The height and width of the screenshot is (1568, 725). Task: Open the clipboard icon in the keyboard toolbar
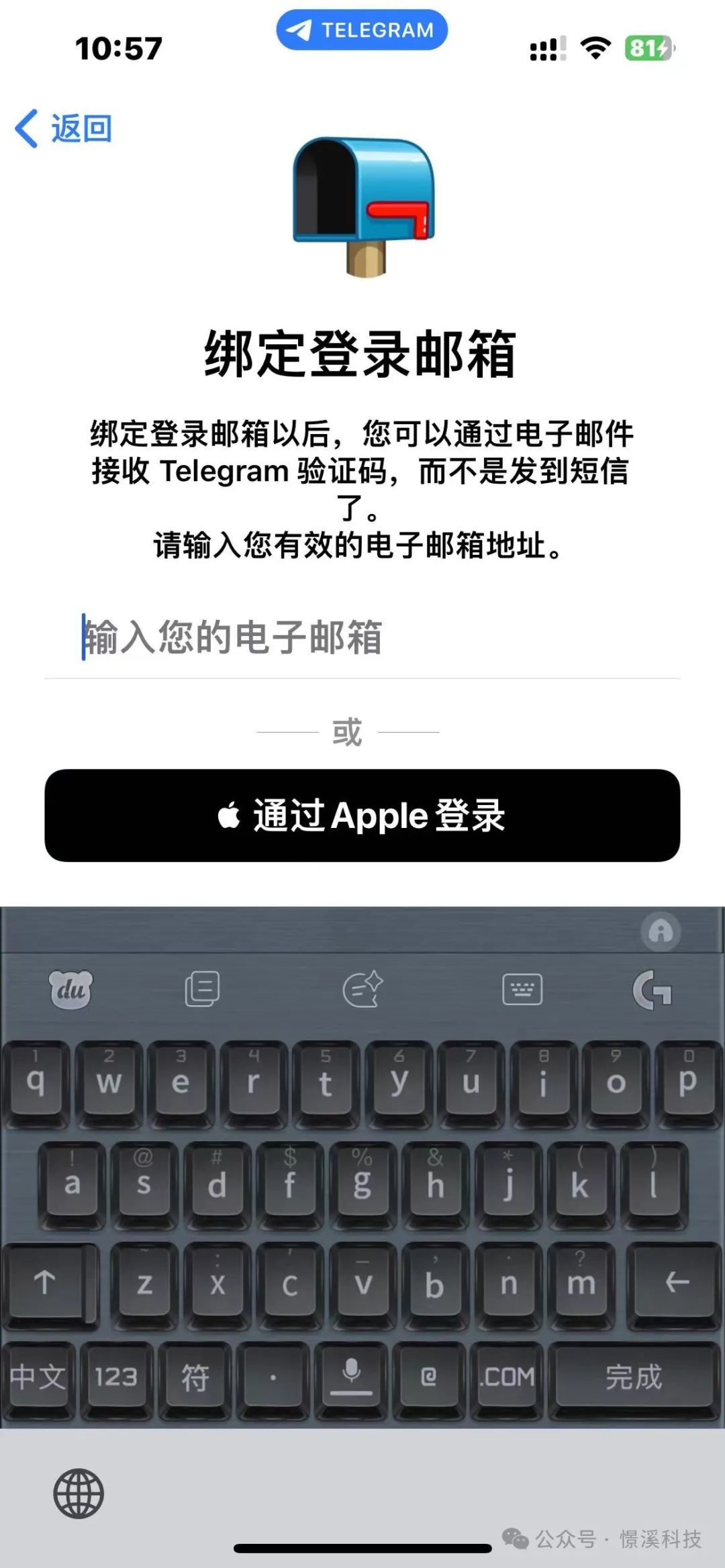[202, 989]
